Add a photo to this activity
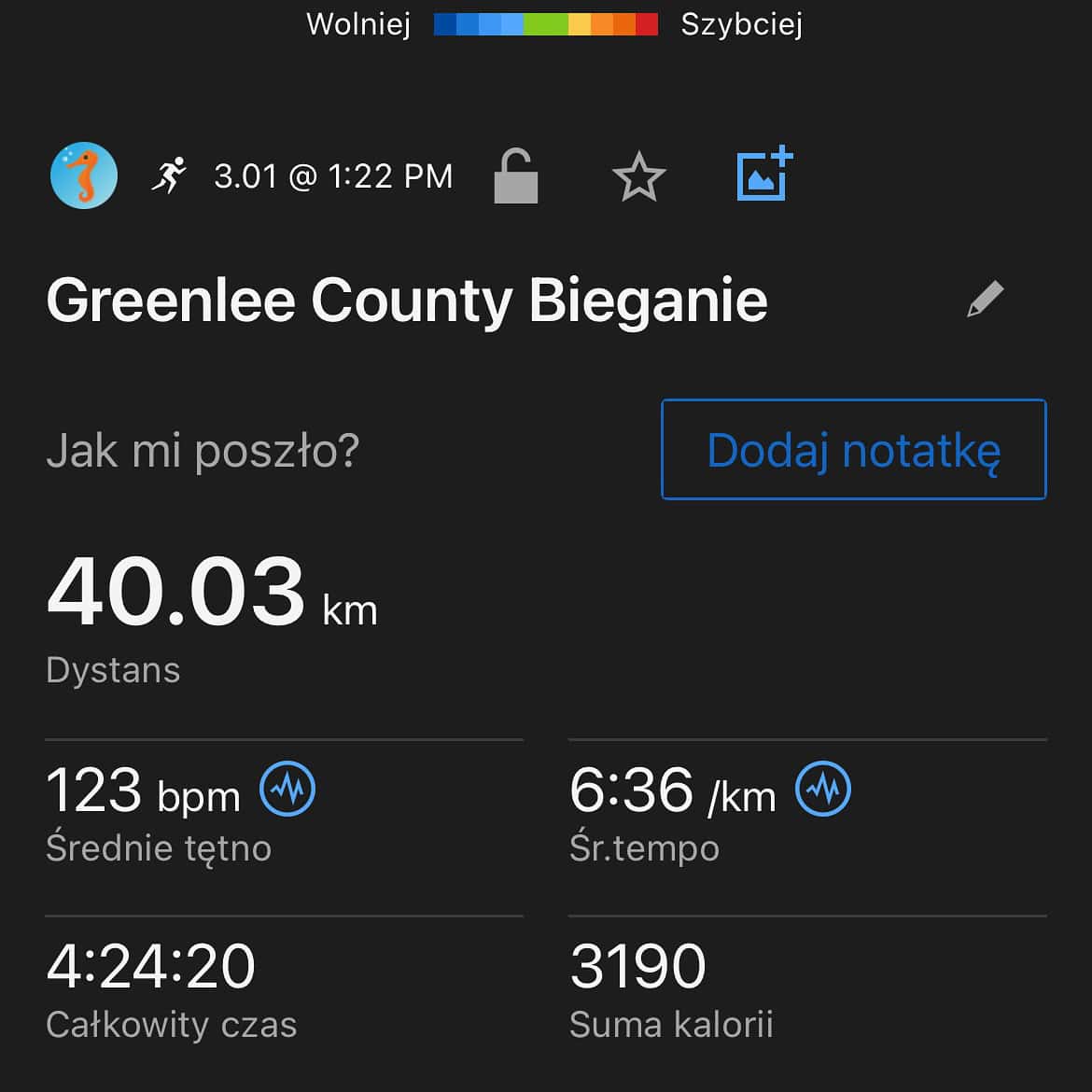 click(x=764, y=175)
